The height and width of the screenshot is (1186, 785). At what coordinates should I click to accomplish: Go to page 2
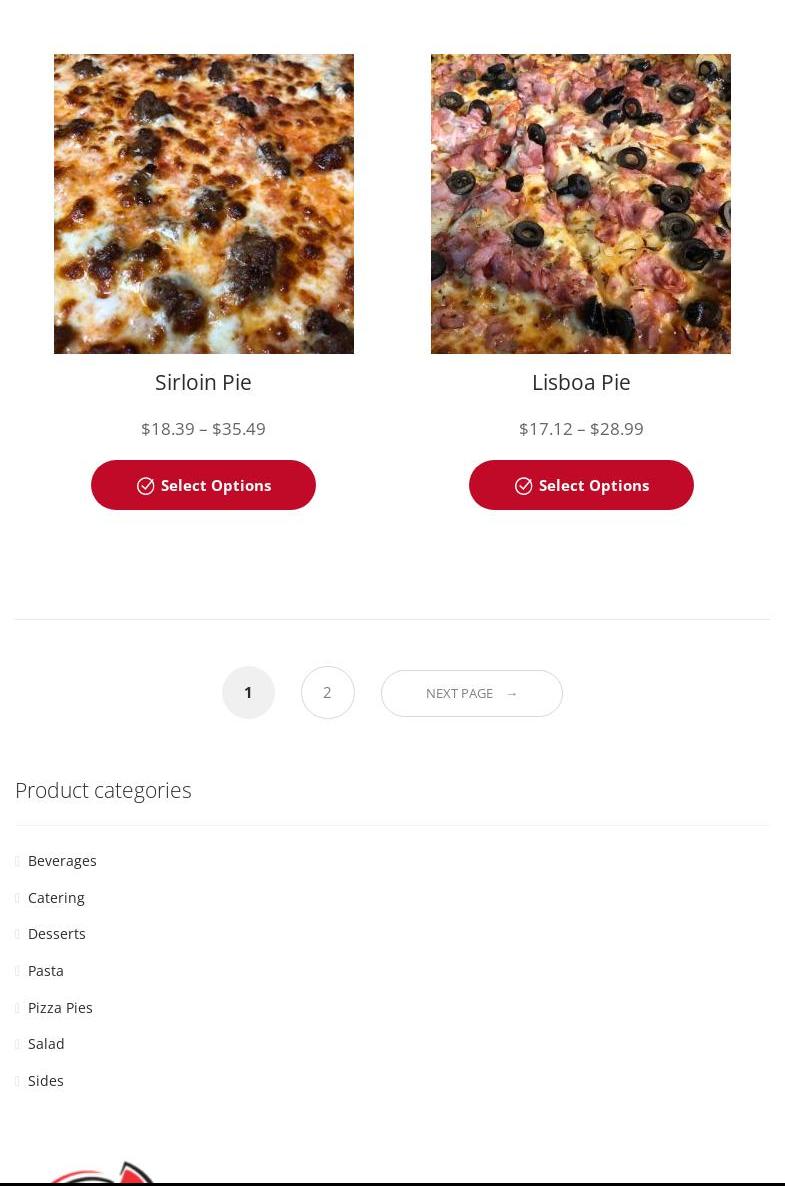(327, 692)
